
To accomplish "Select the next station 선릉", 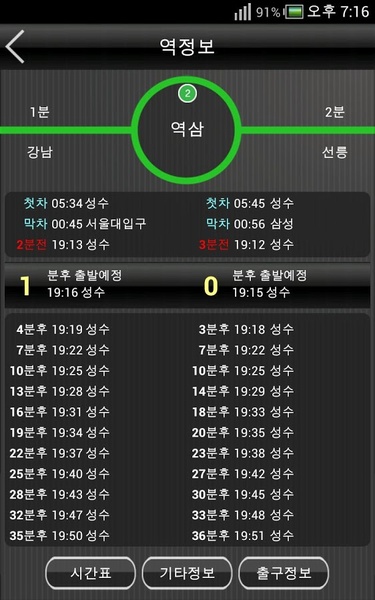I will pos(335,152).
